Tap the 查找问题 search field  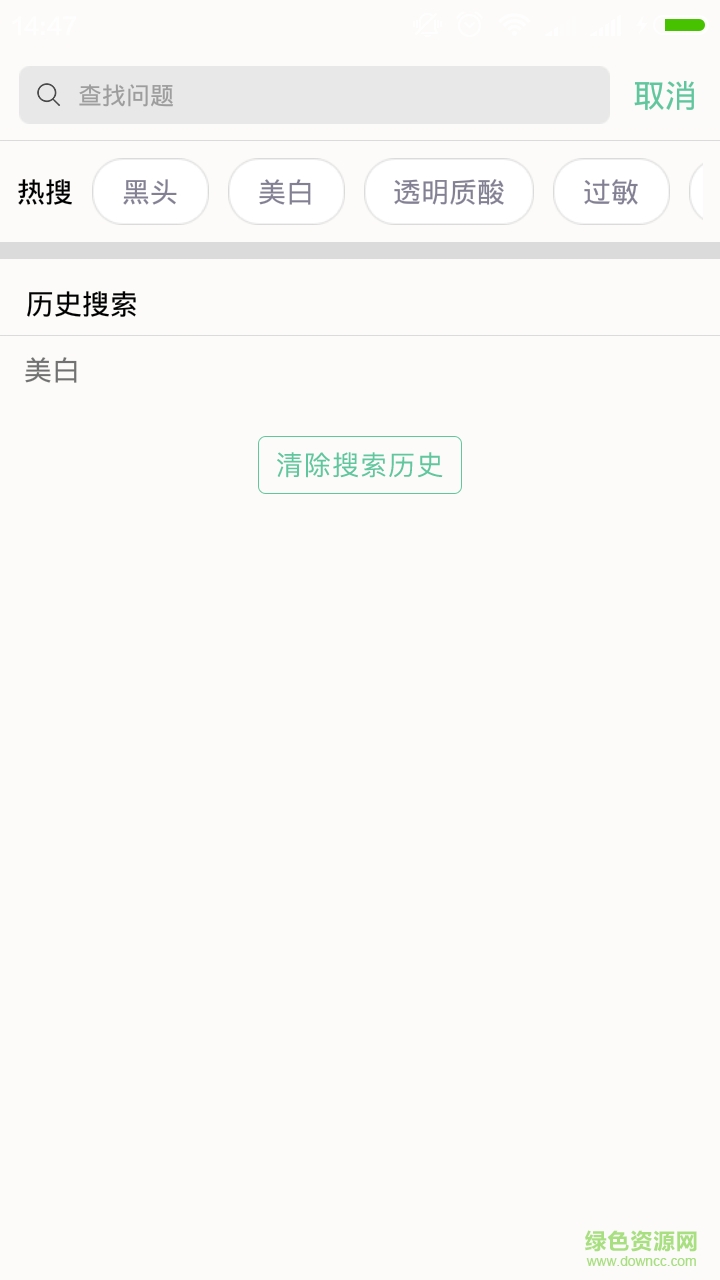(314, 95)
